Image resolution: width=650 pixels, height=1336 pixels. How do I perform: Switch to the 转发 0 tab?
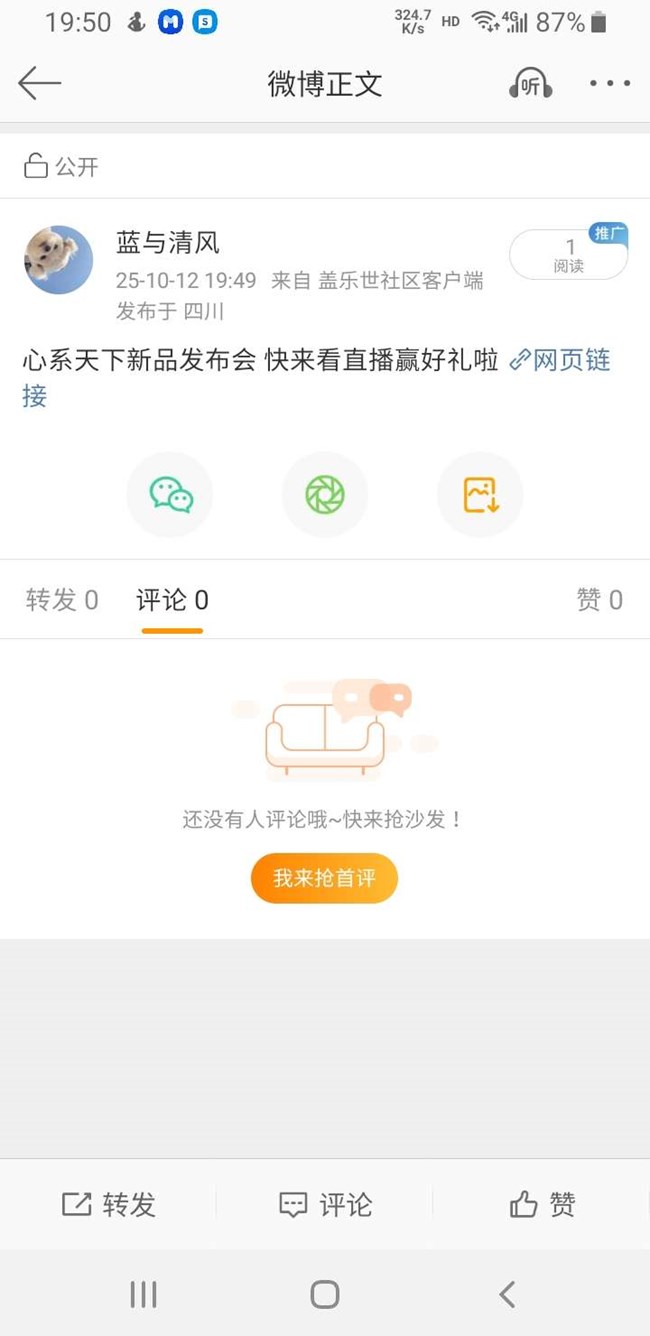(62, 600)
